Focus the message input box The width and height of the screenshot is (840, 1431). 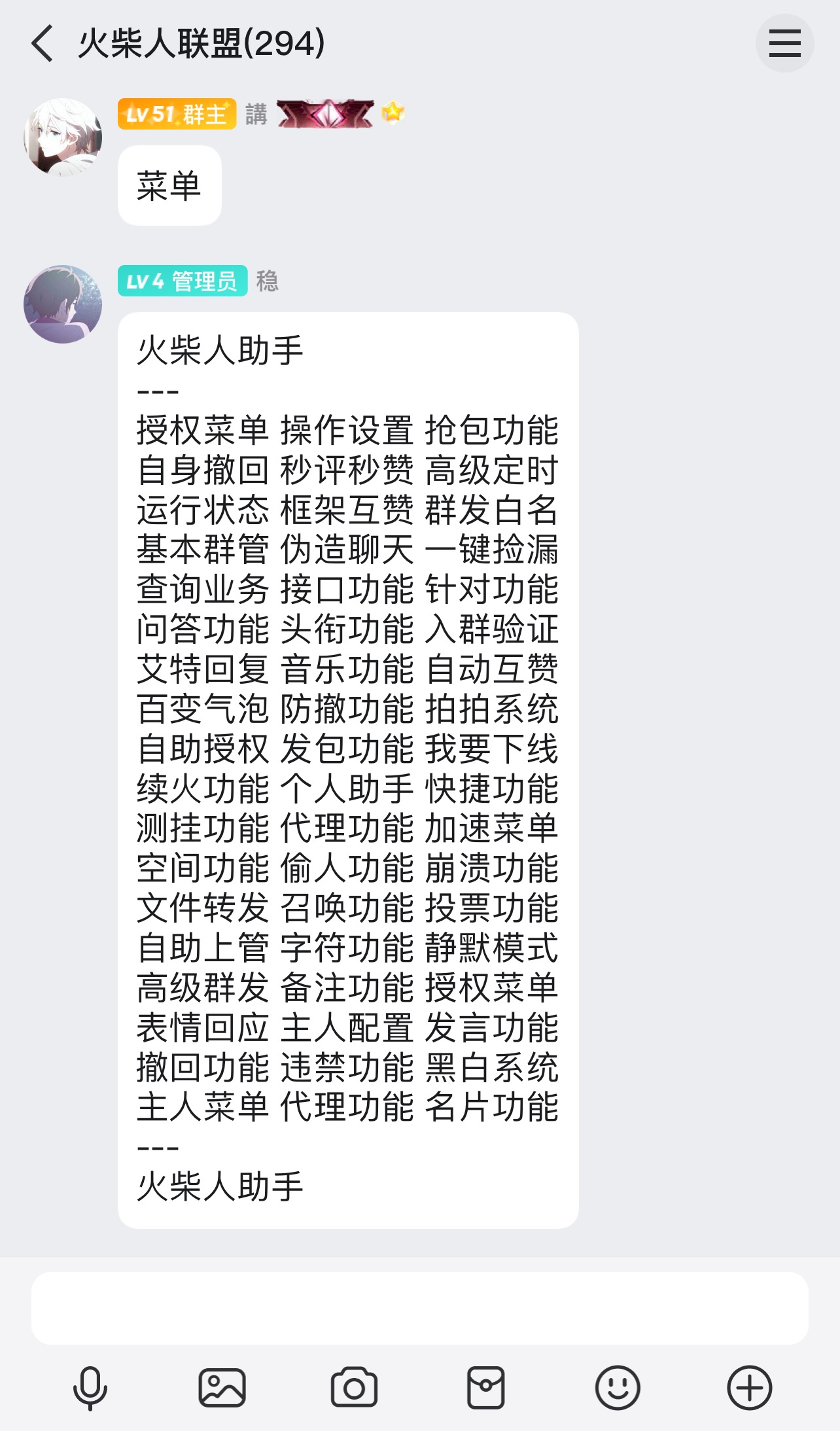pyautogui.click(x=420, y=1309)
